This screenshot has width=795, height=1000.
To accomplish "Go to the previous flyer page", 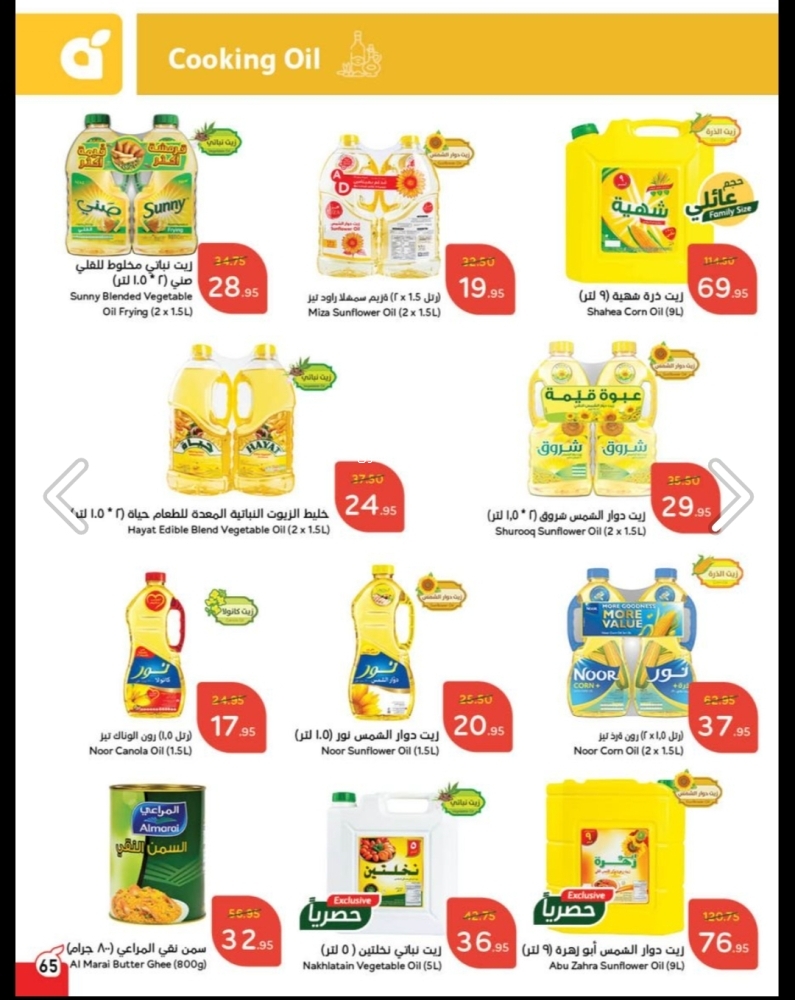I will [66, 496].
